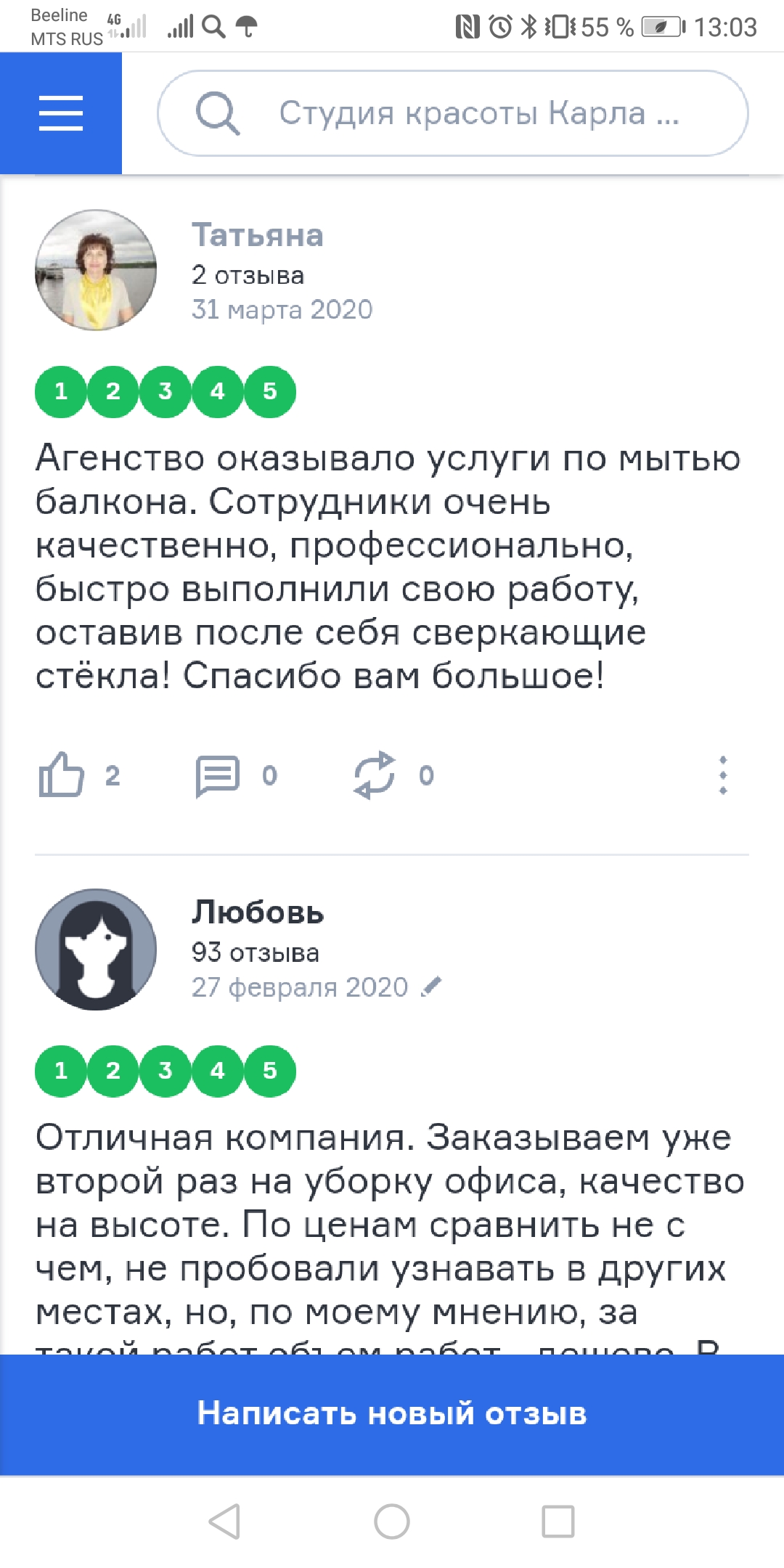Open reviewer name Татьяна
This screenshot has width=784, height=1568.
point(258,235)
